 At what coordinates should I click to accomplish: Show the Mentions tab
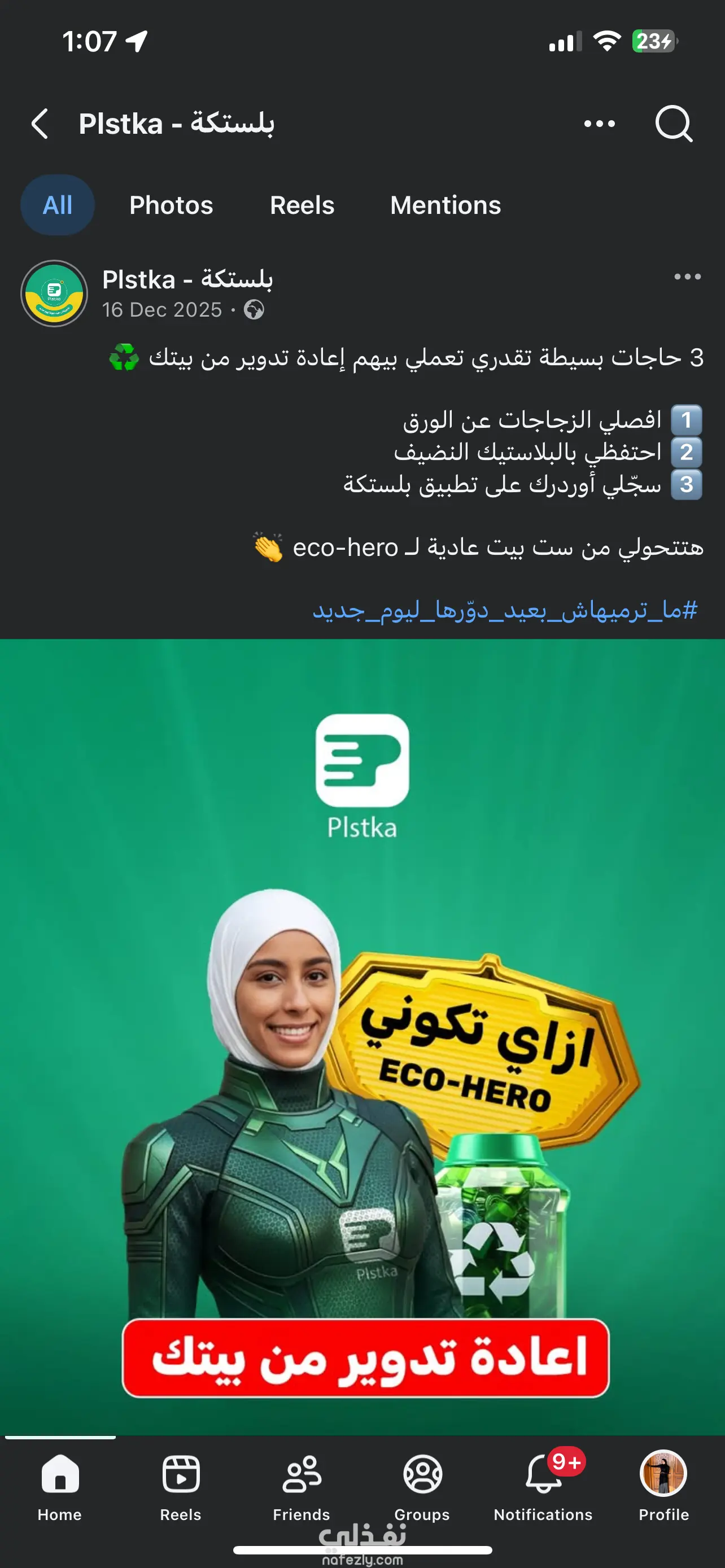click(445, 205)
